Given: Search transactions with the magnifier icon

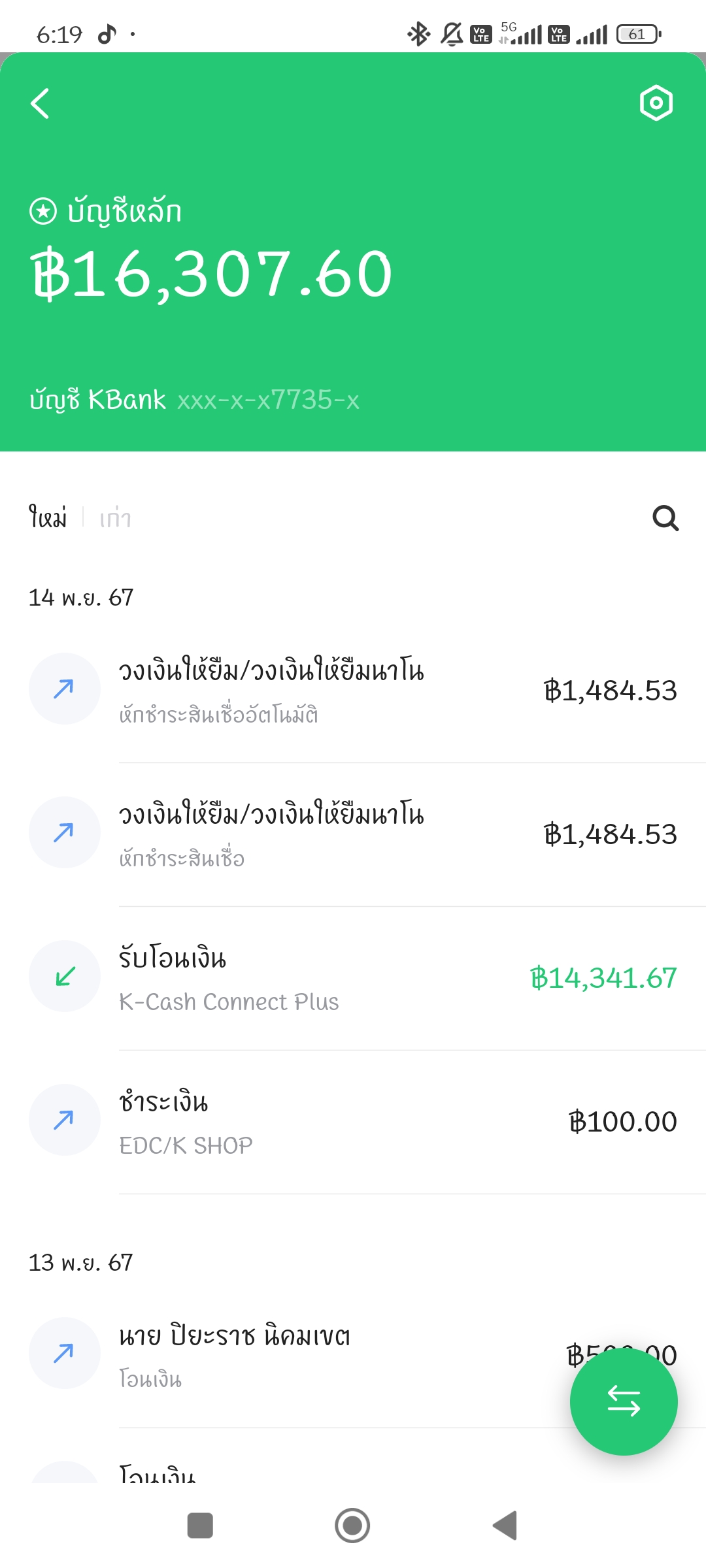Looking at the screenshot, I should tap(665, 518).
